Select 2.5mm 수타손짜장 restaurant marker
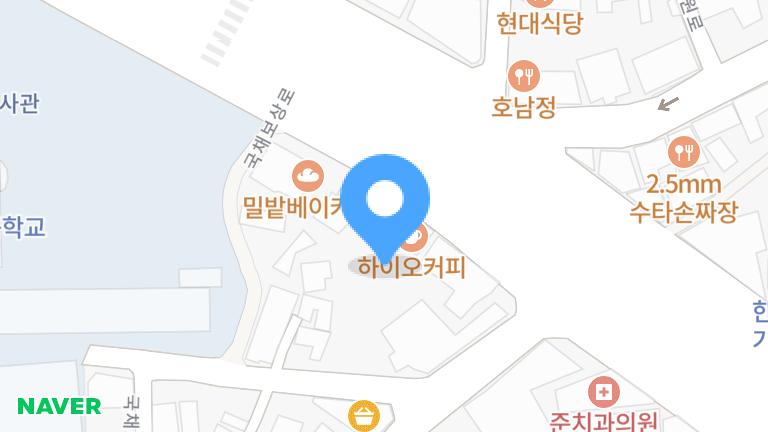Image resolution: width=768 pixels, height=432 pixels. tap(684, 152)
